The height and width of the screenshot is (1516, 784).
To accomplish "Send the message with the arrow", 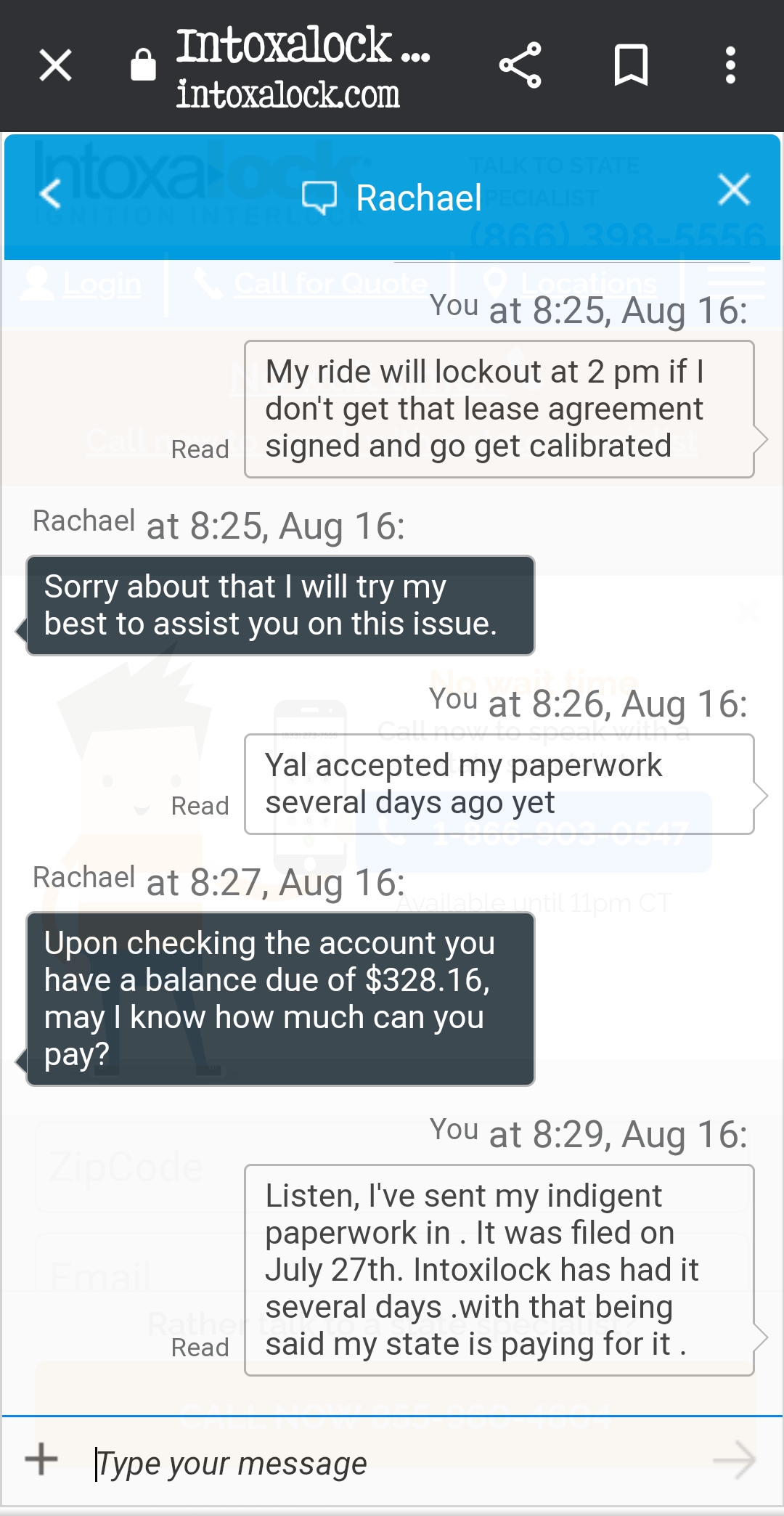I will coord(734,1460).
